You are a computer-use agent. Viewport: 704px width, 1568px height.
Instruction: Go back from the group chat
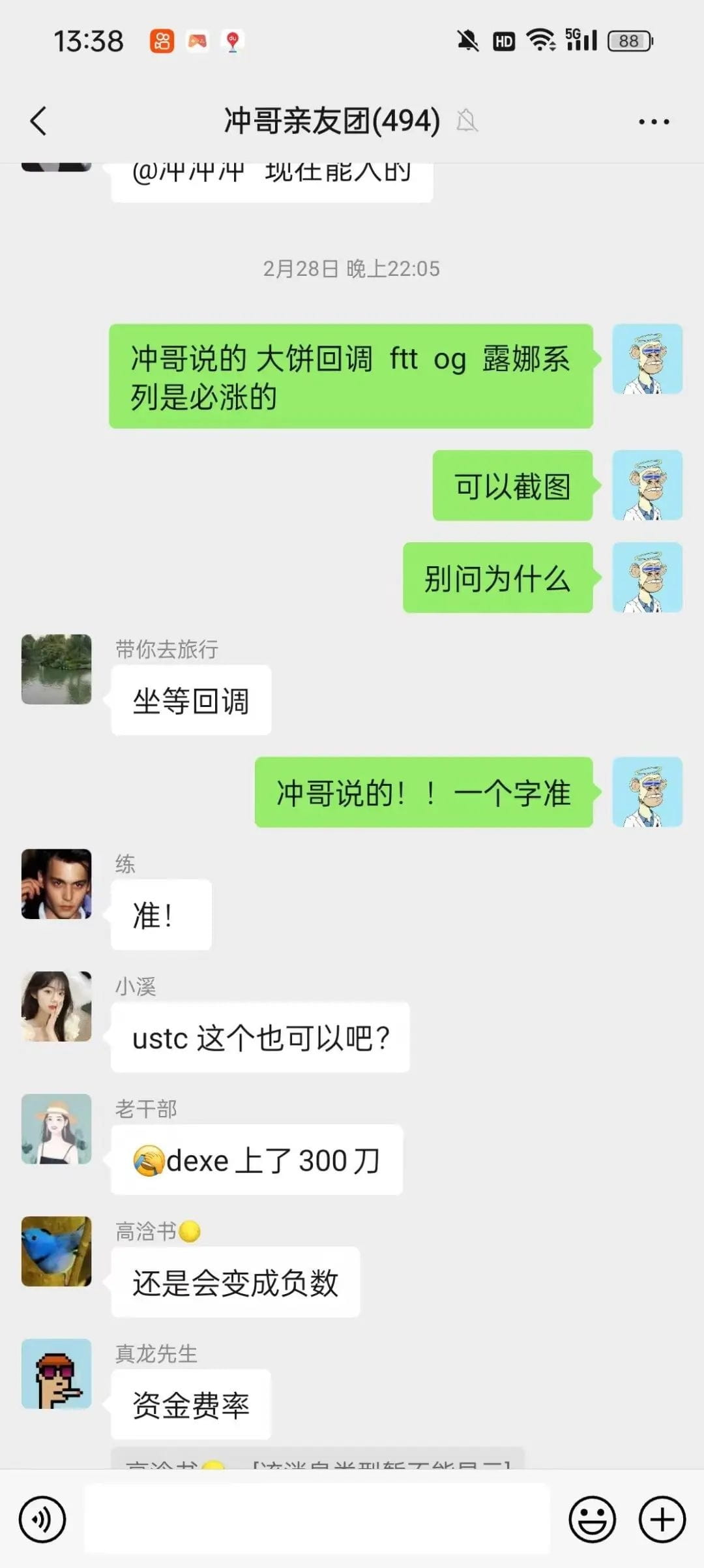click(x=39, y=121)
